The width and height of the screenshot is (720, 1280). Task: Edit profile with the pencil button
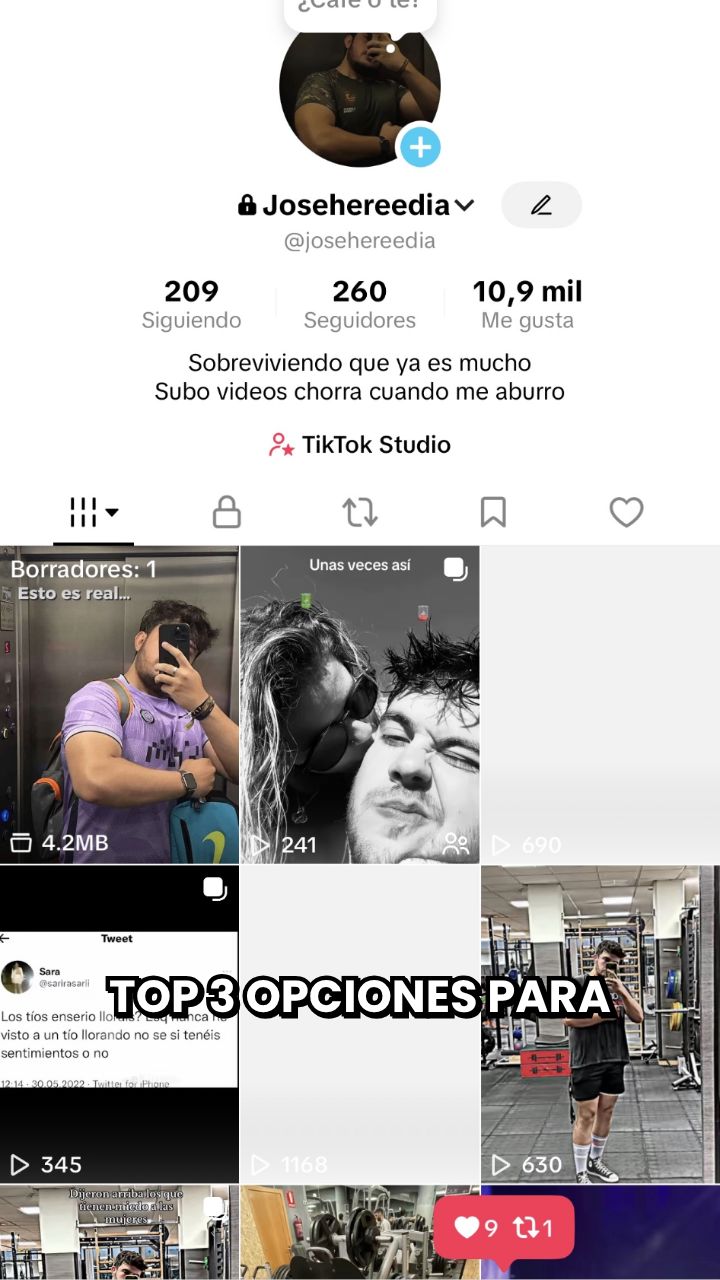click(x=541, y=205)
